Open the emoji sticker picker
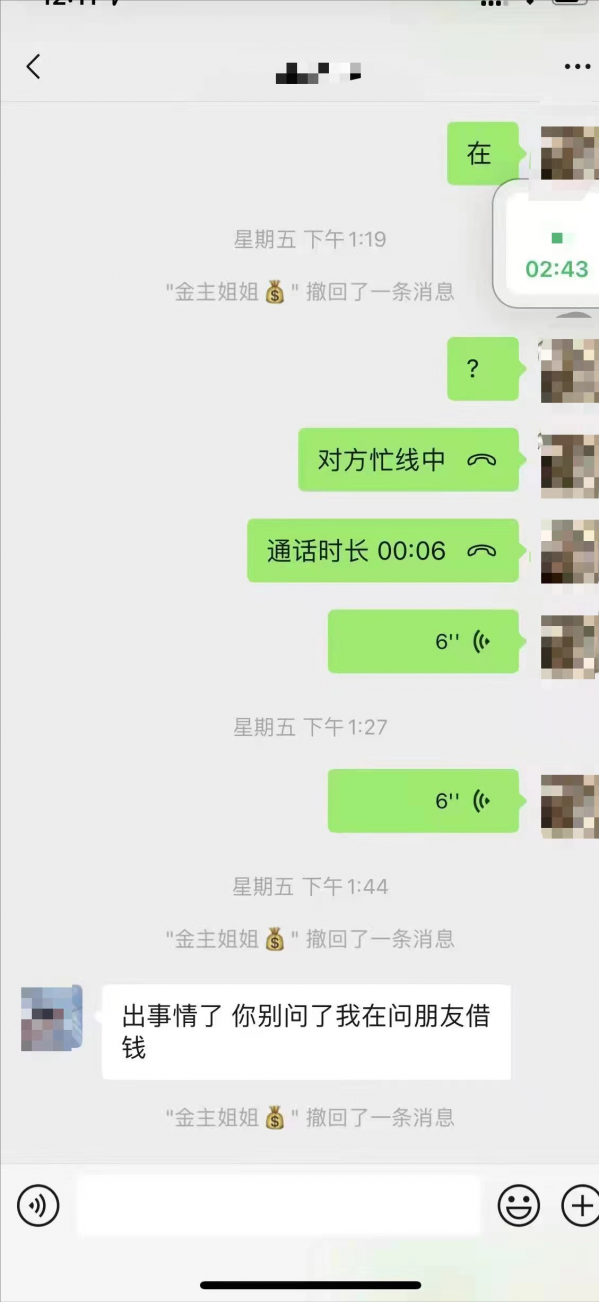The height and width of the screenshot is (1302, 600). 518,1206
